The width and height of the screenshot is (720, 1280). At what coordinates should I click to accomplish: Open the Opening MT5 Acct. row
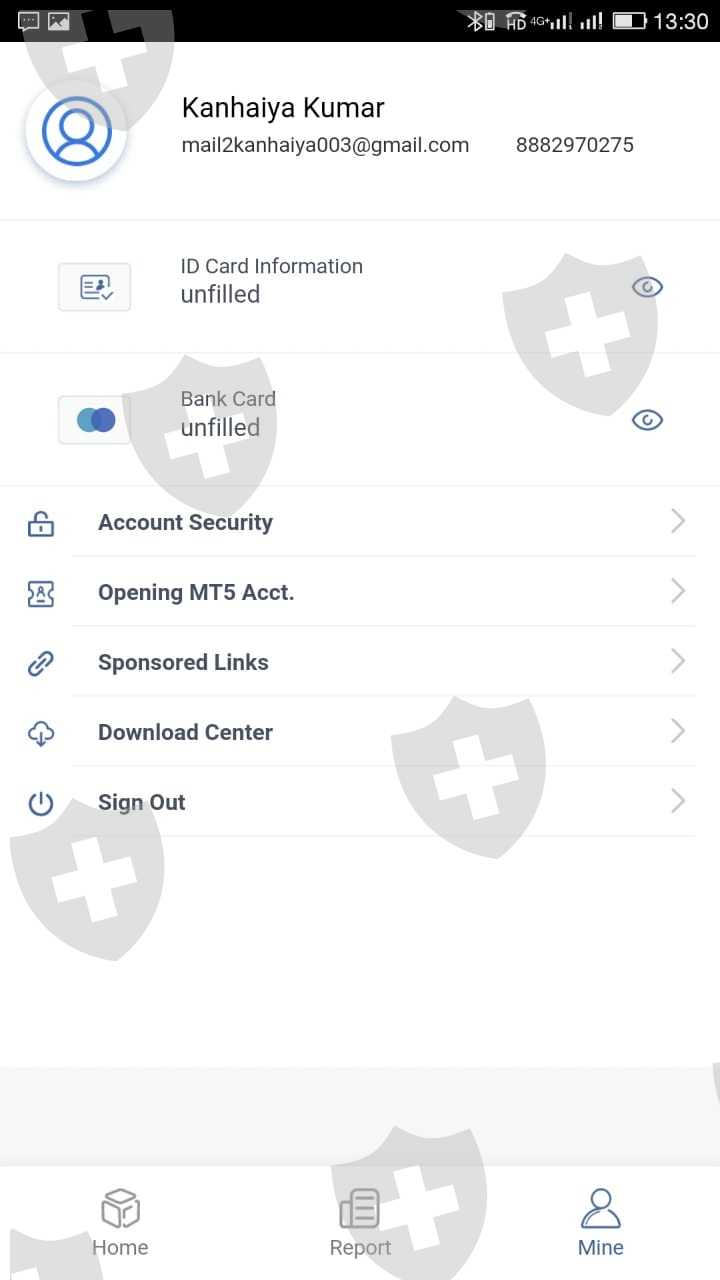pos(360,592)
